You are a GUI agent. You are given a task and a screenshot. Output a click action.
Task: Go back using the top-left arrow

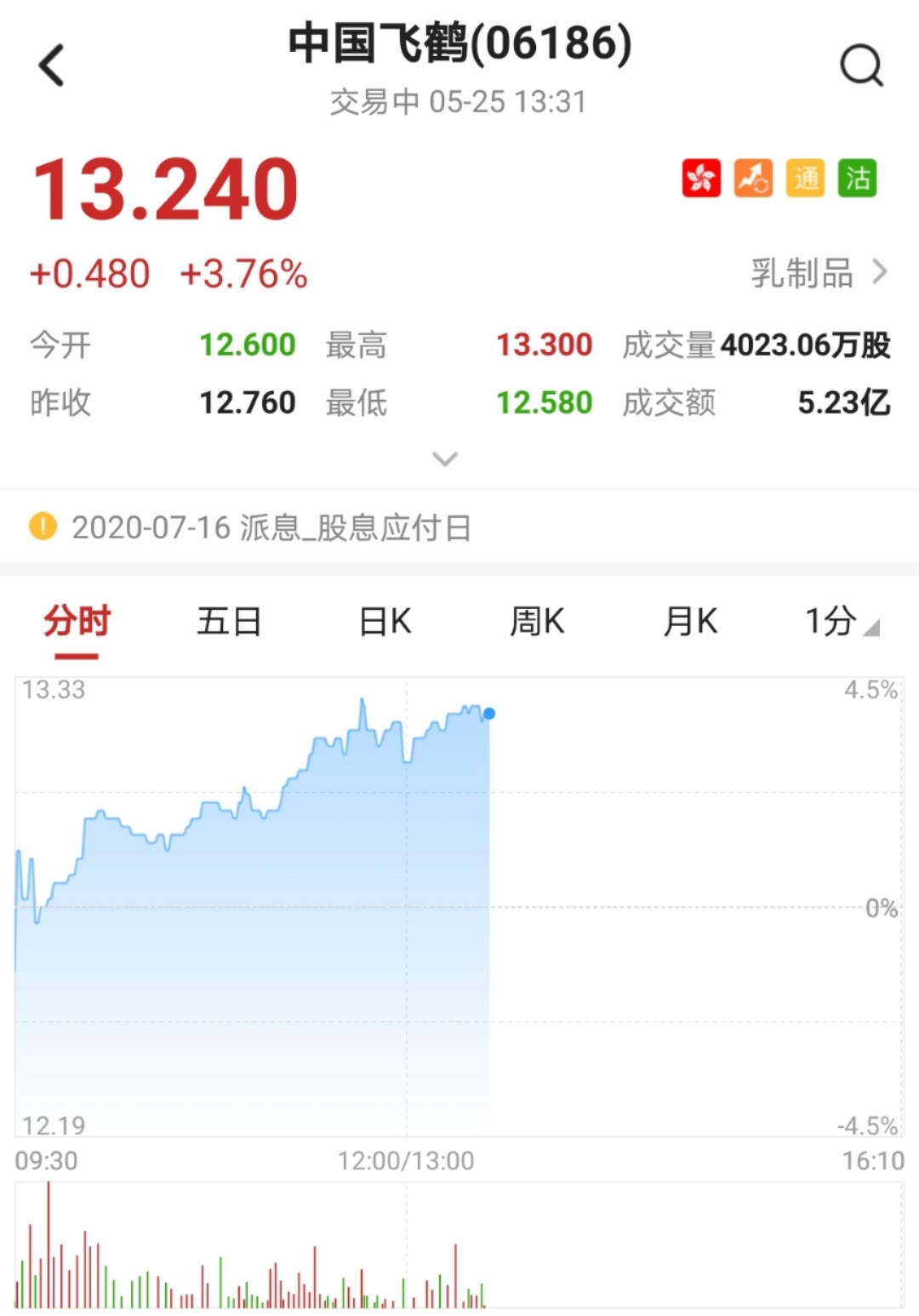(x=52, y=66)
